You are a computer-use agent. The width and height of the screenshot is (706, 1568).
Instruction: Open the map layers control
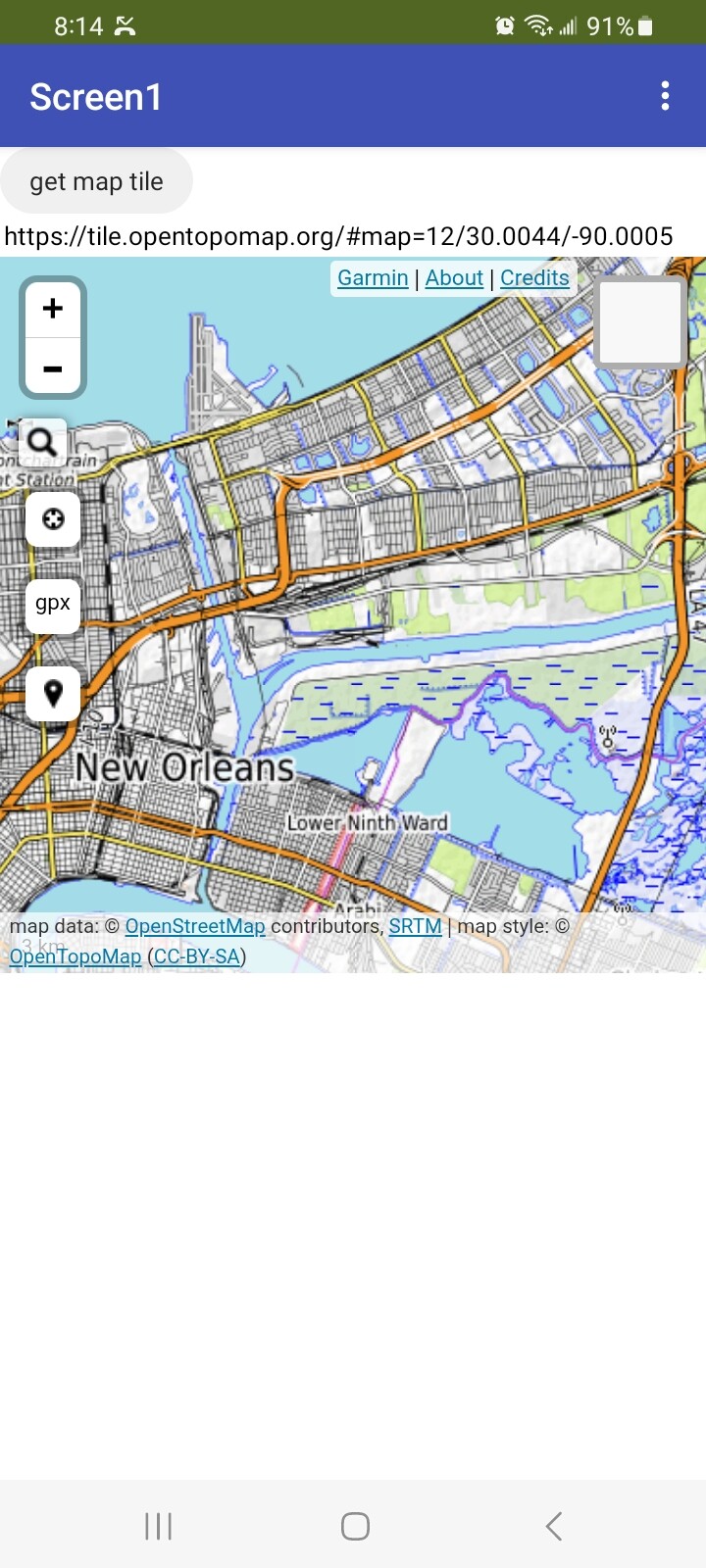coord(640,321)
